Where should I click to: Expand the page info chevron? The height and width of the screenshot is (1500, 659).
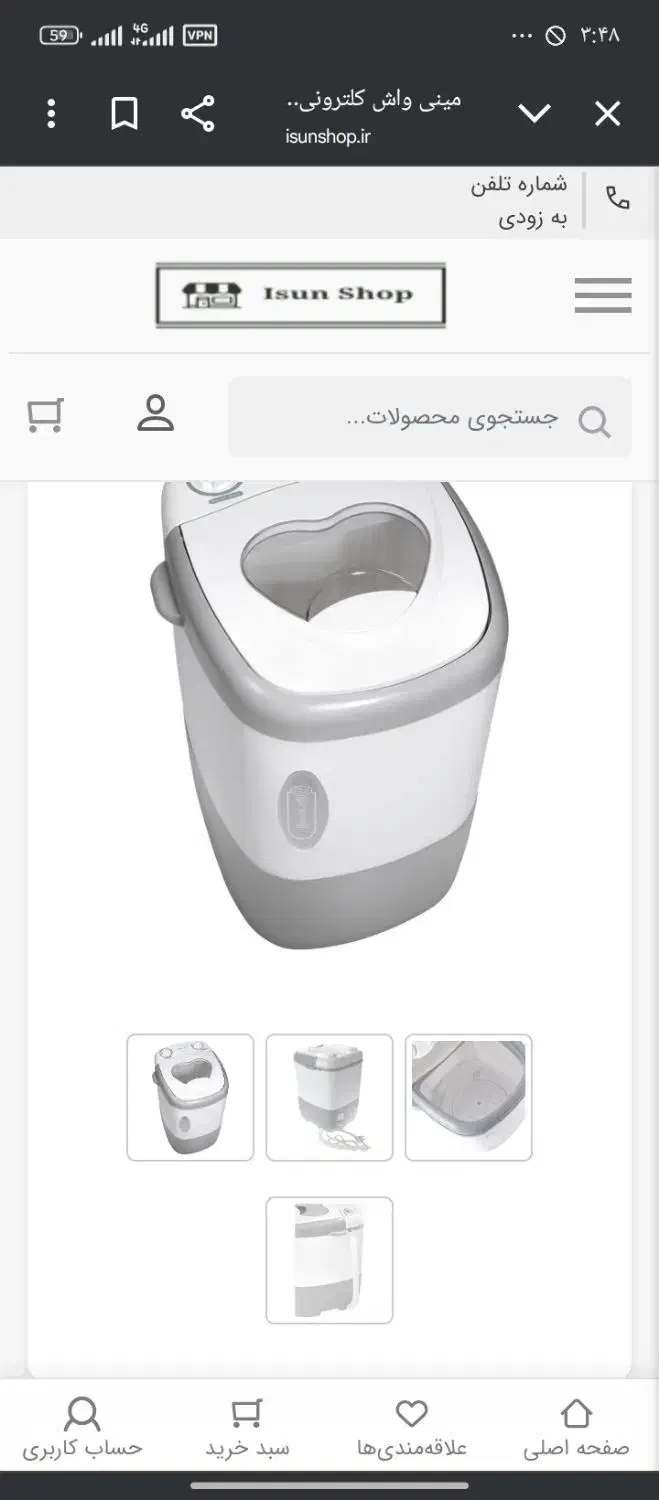(534, 114)
